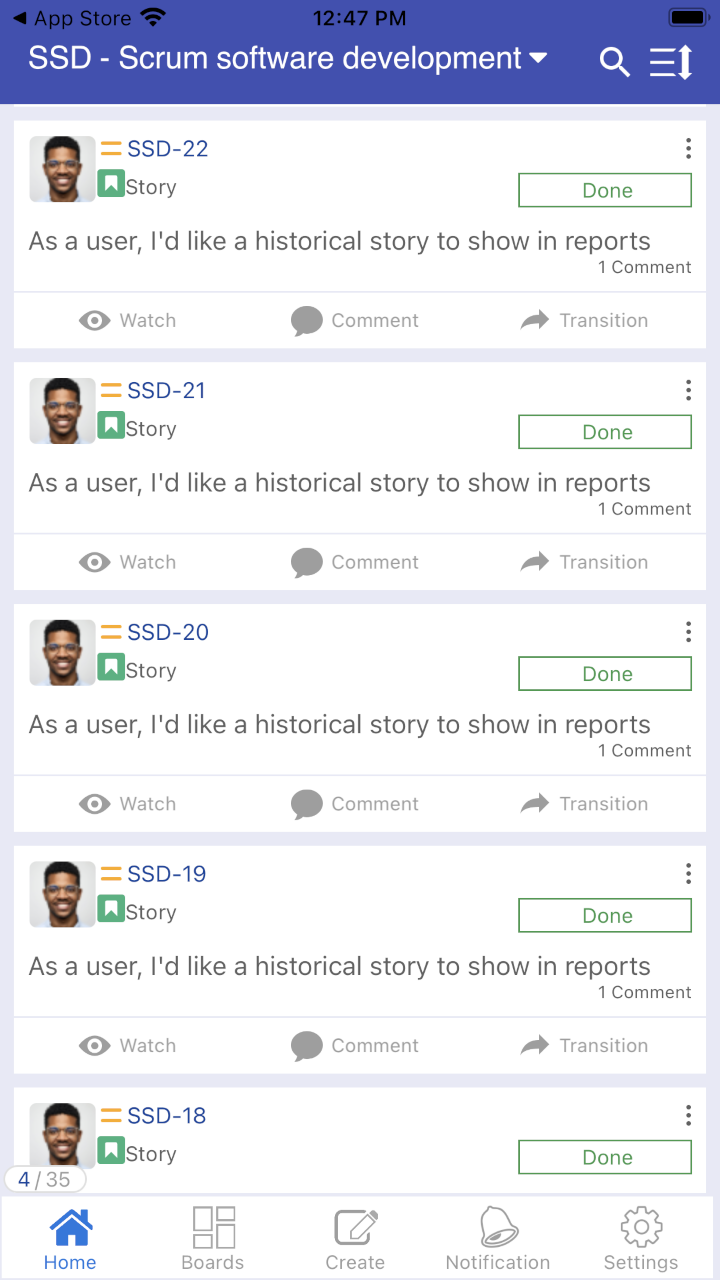720x1280 pixels.
Task: Tap the Done status of SSD-19
Action: click(604, 915)
